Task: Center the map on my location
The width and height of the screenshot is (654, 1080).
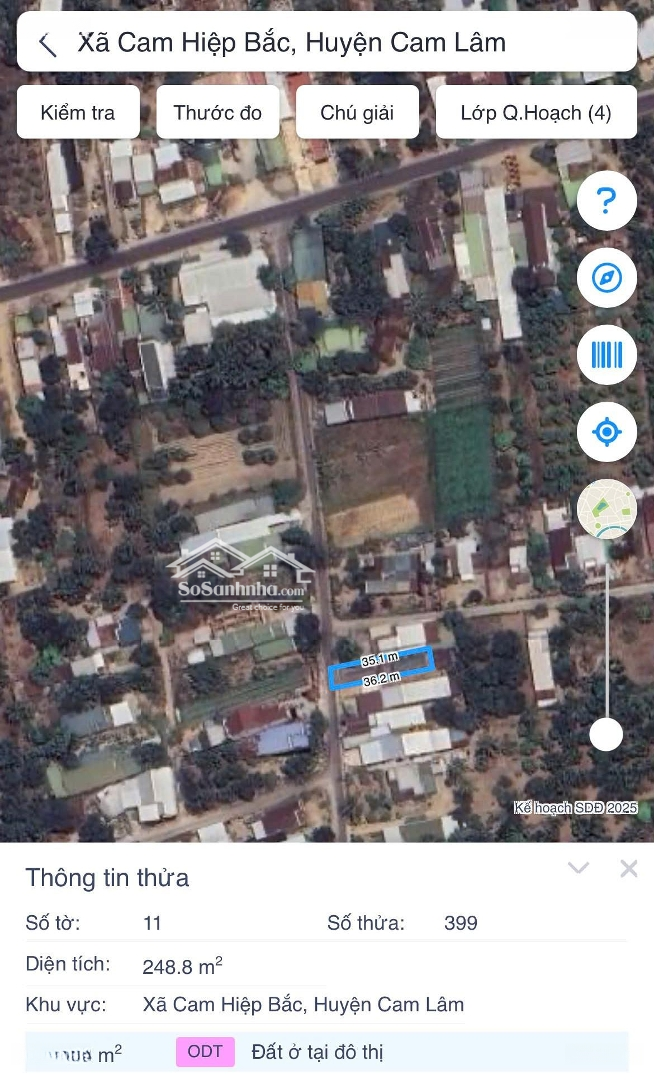Action: tap(606, 432)
